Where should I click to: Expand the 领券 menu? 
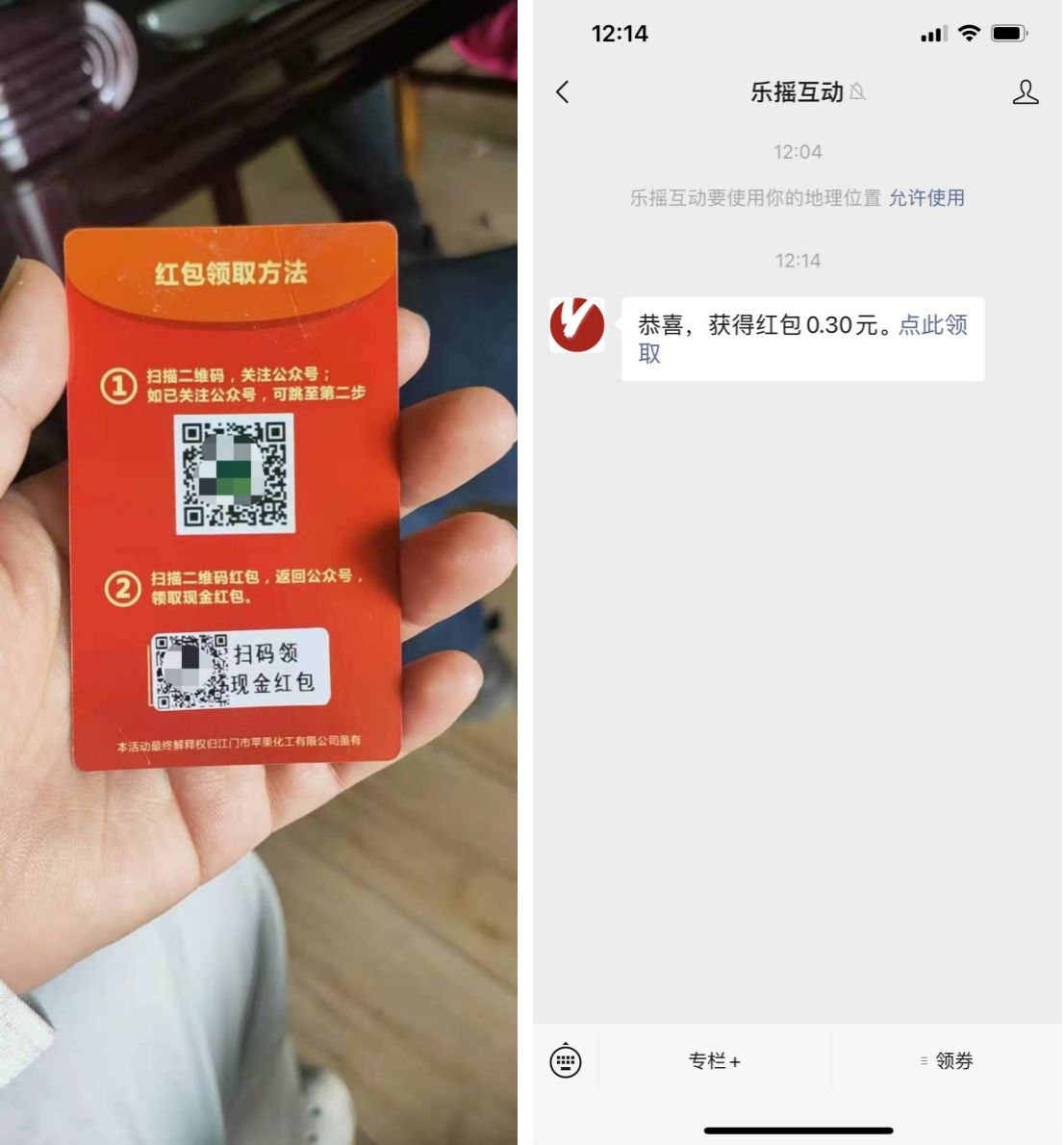(x=947, y=1060)
